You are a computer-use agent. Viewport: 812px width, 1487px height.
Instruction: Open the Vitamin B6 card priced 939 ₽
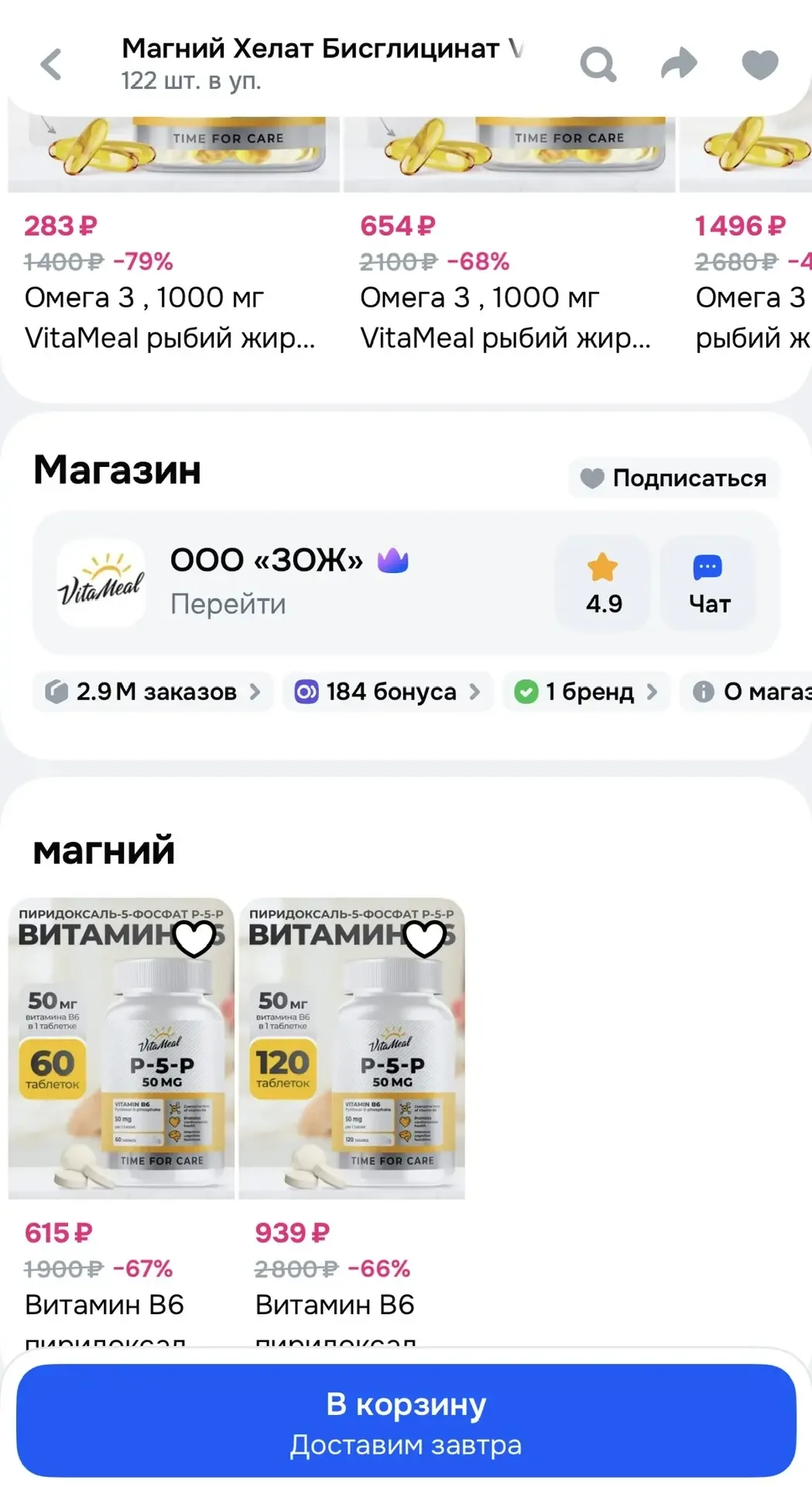(x=351, y=1084)
